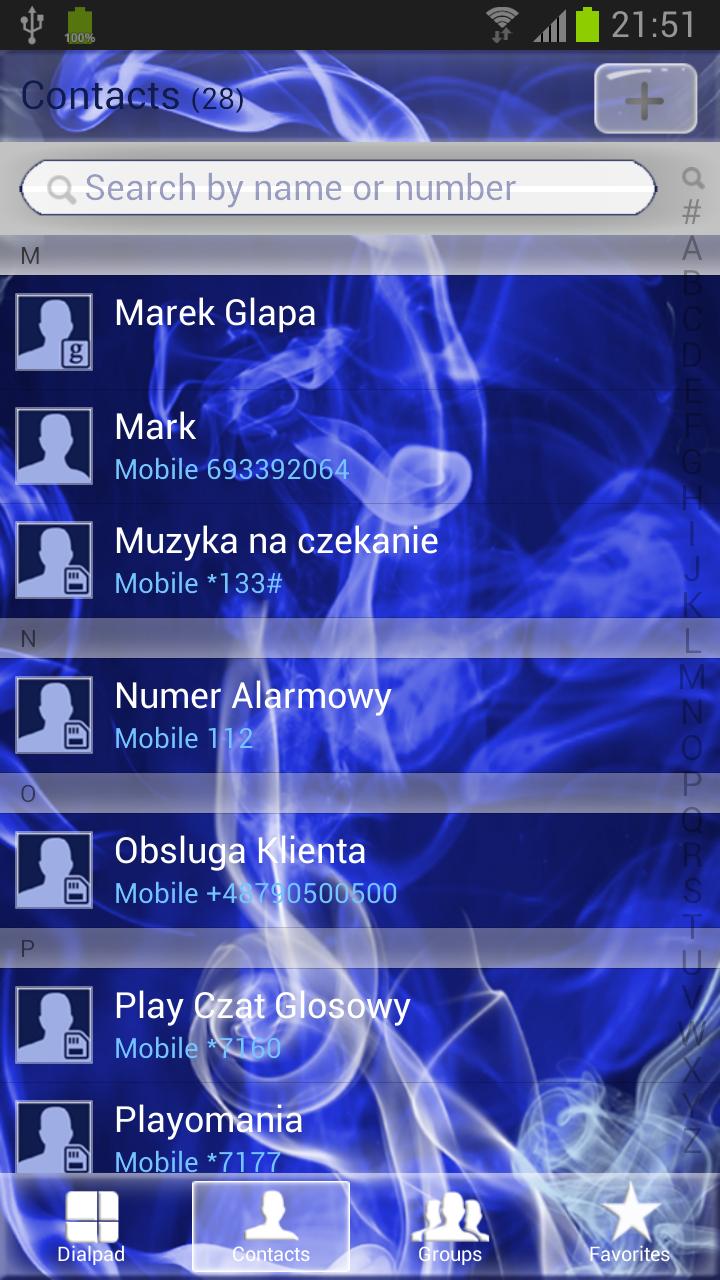Jump to letter K in alphabet index
Screen dimensions: 720x1280
[x=692, y=603]
